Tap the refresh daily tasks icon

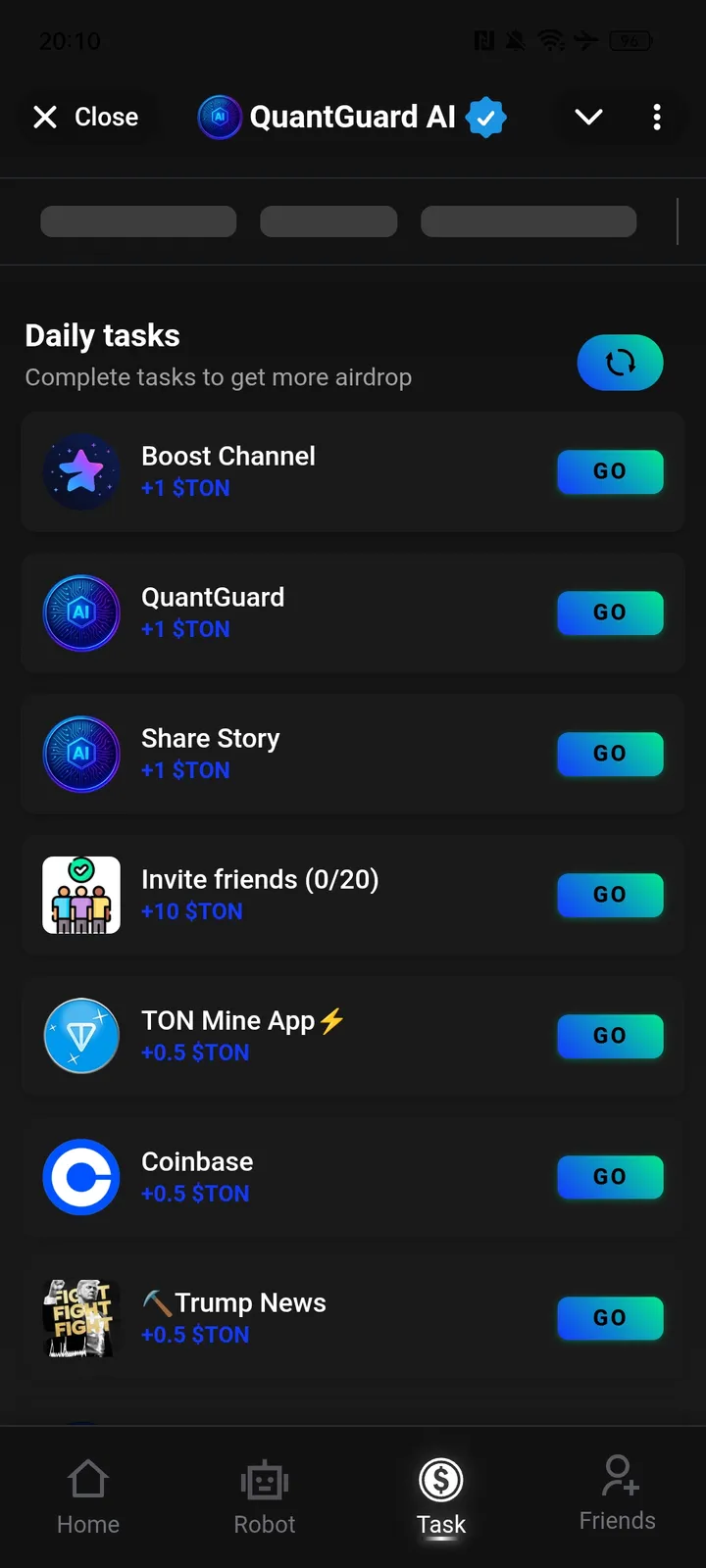[x=620, y=362]
